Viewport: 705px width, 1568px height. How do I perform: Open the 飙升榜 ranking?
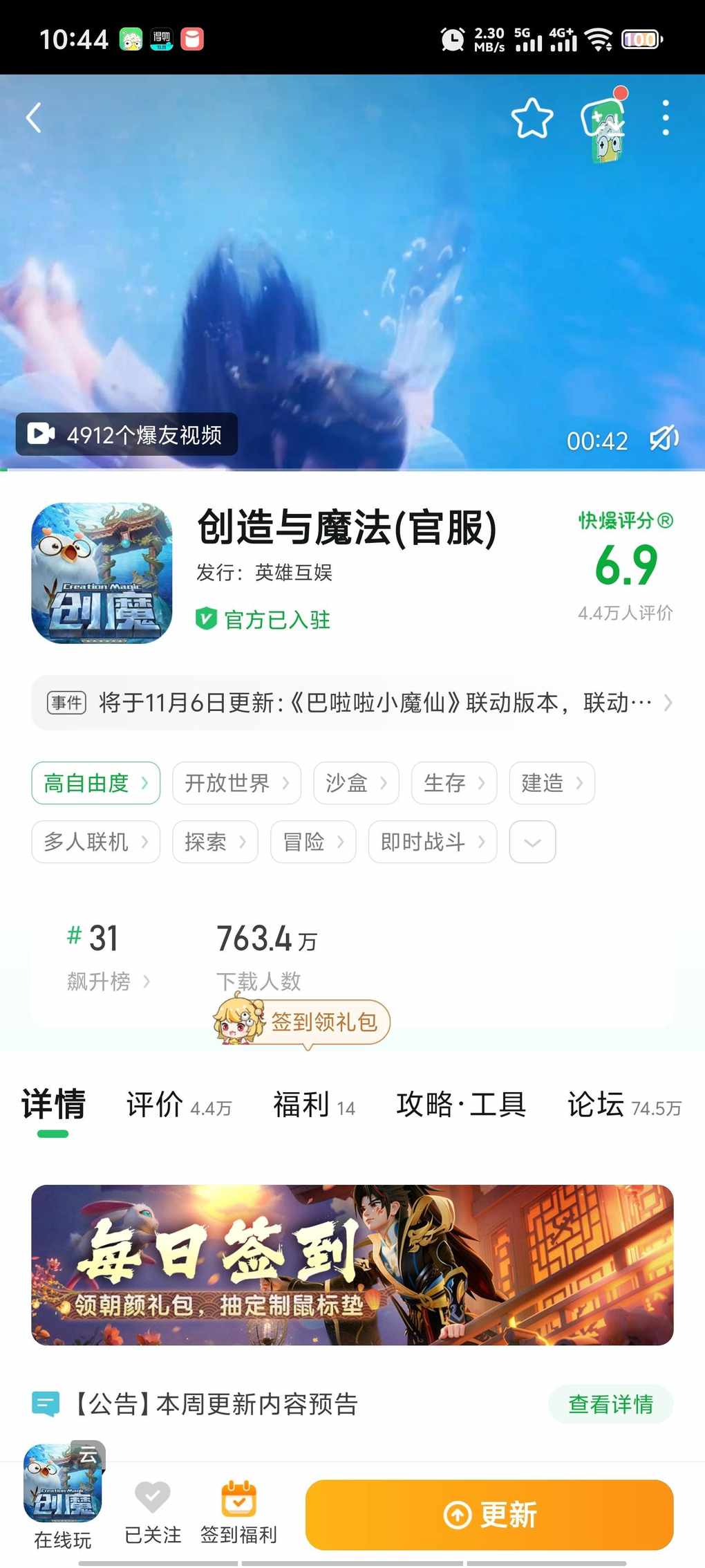[108, 981]
